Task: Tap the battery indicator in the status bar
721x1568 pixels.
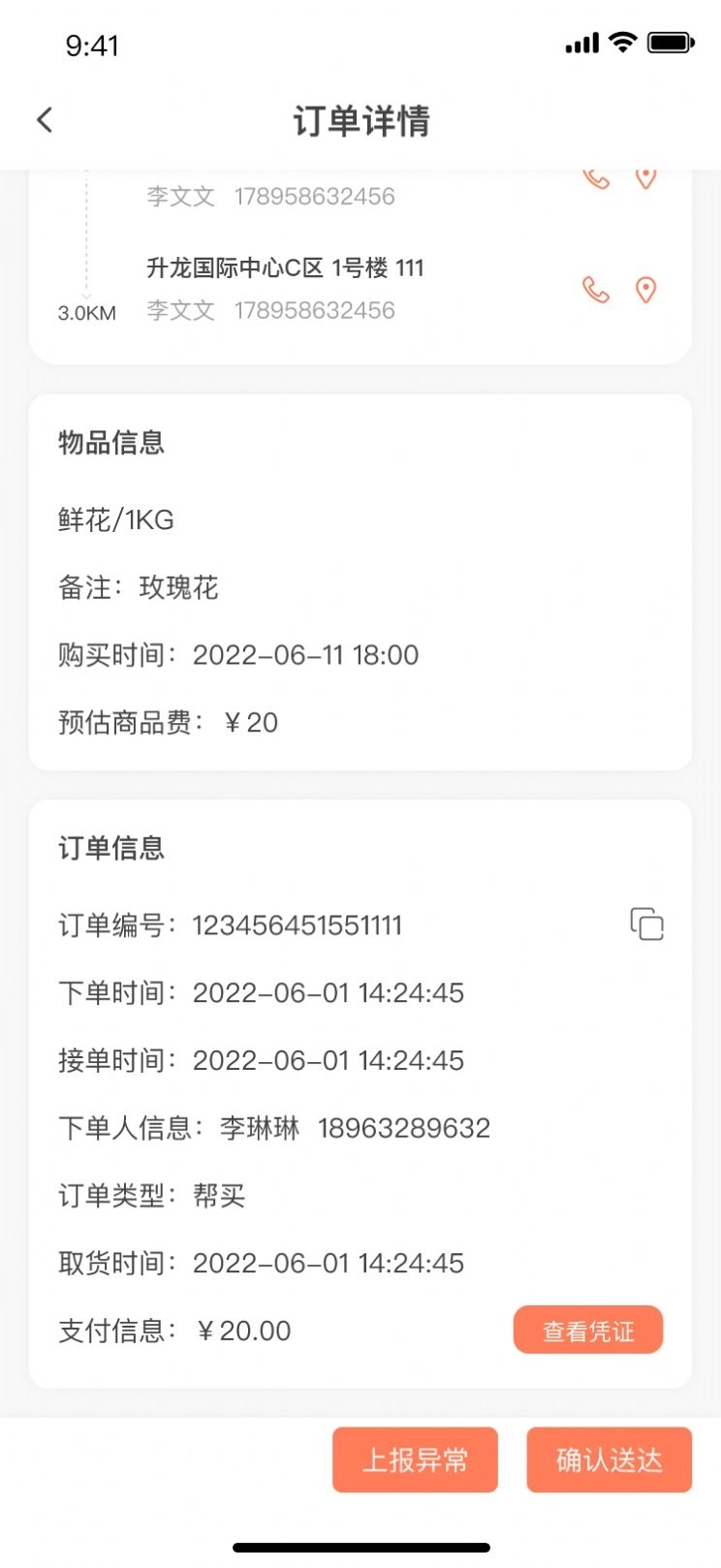Action: coord(670,42)
